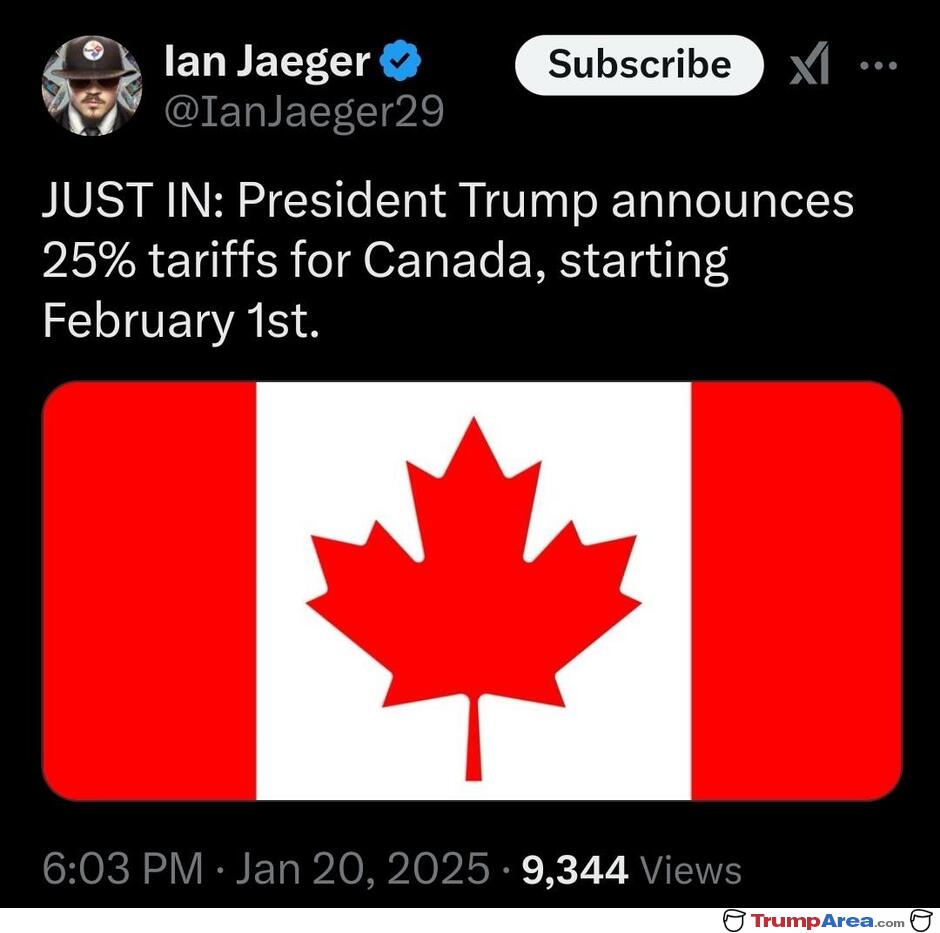The height and width of the screenshot is (933, 940).
Task: Open the Canadian flag image
Action: click(x=472, y=591)
